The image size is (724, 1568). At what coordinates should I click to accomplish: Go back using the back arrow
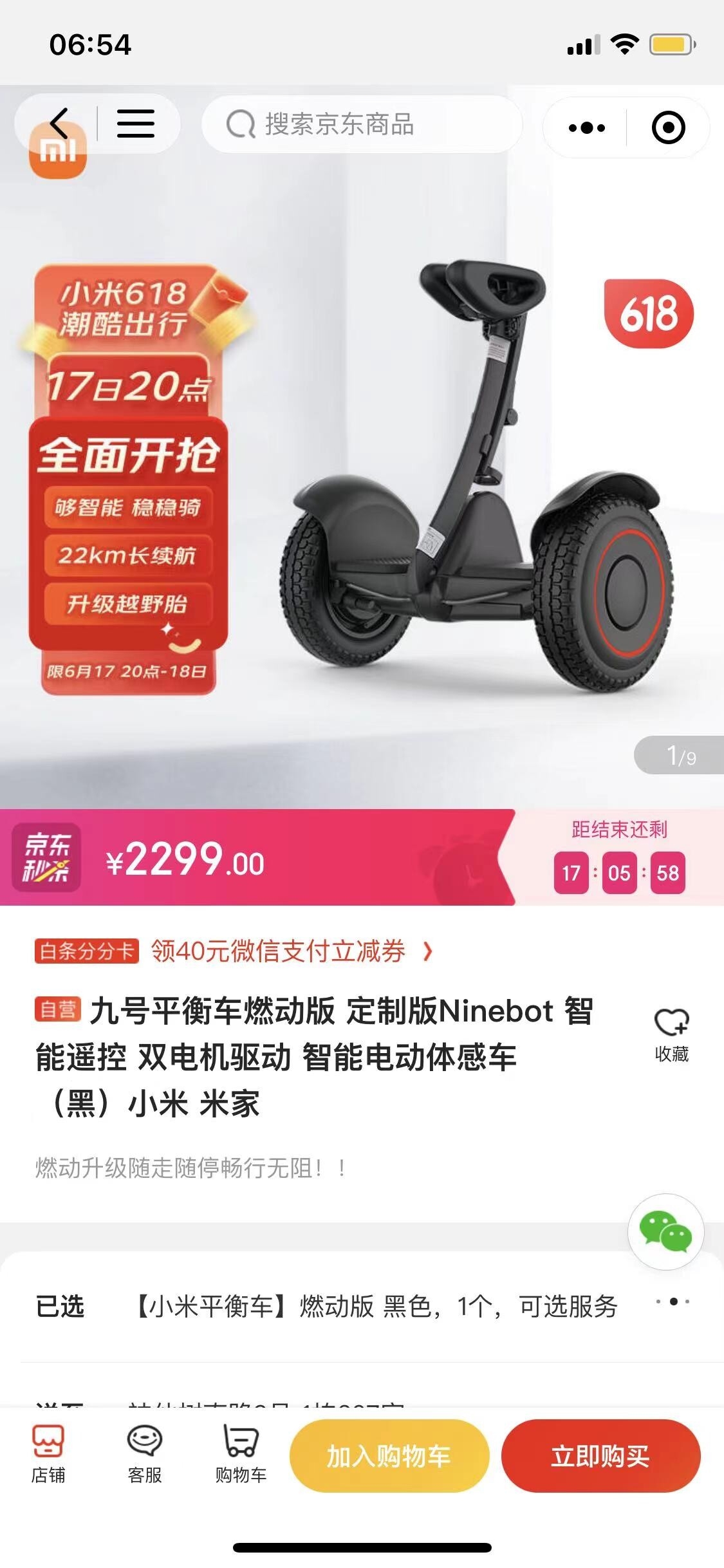click(x=59, y=123)
